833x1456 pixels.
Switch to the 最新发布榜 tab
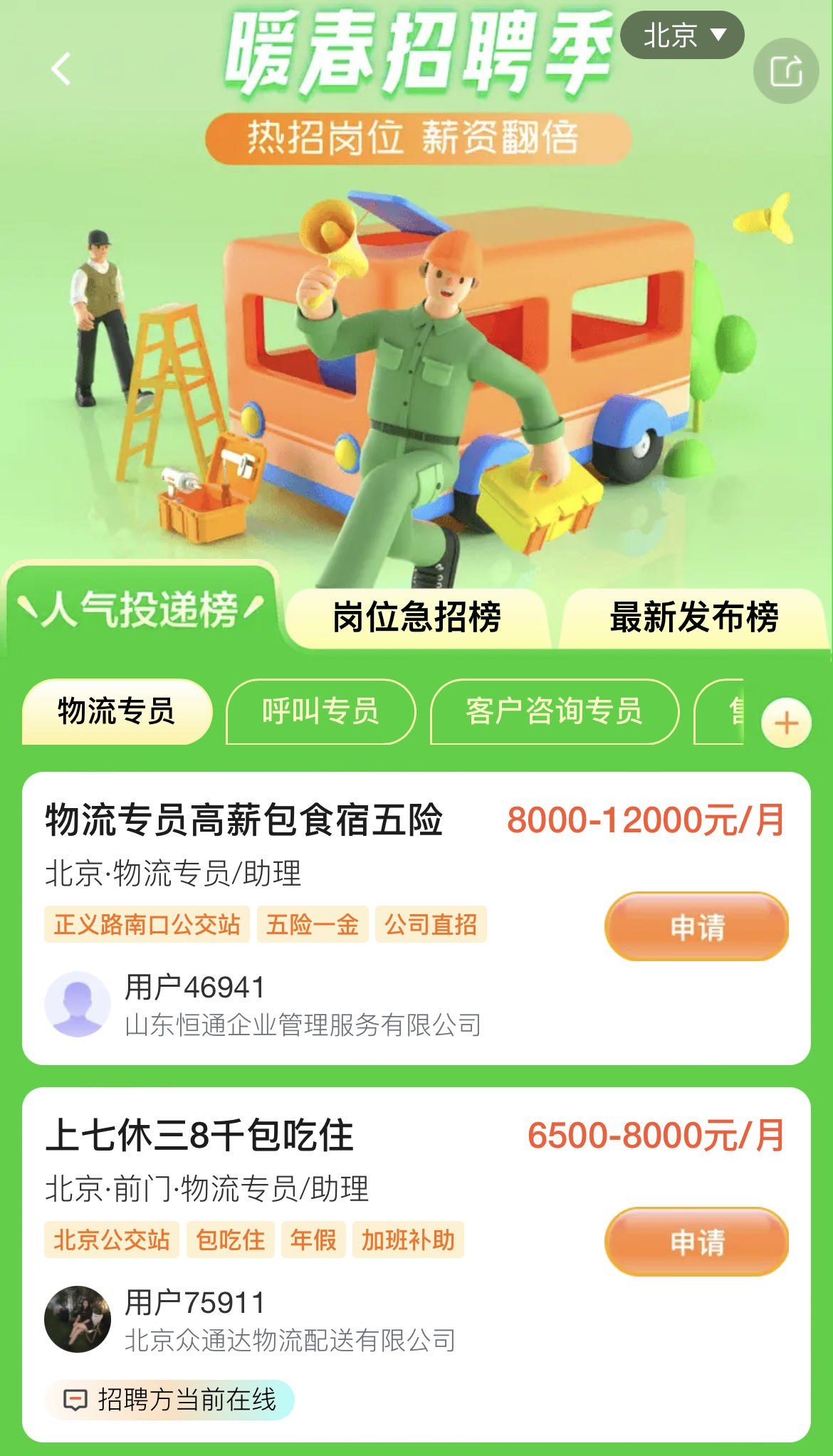694,617
